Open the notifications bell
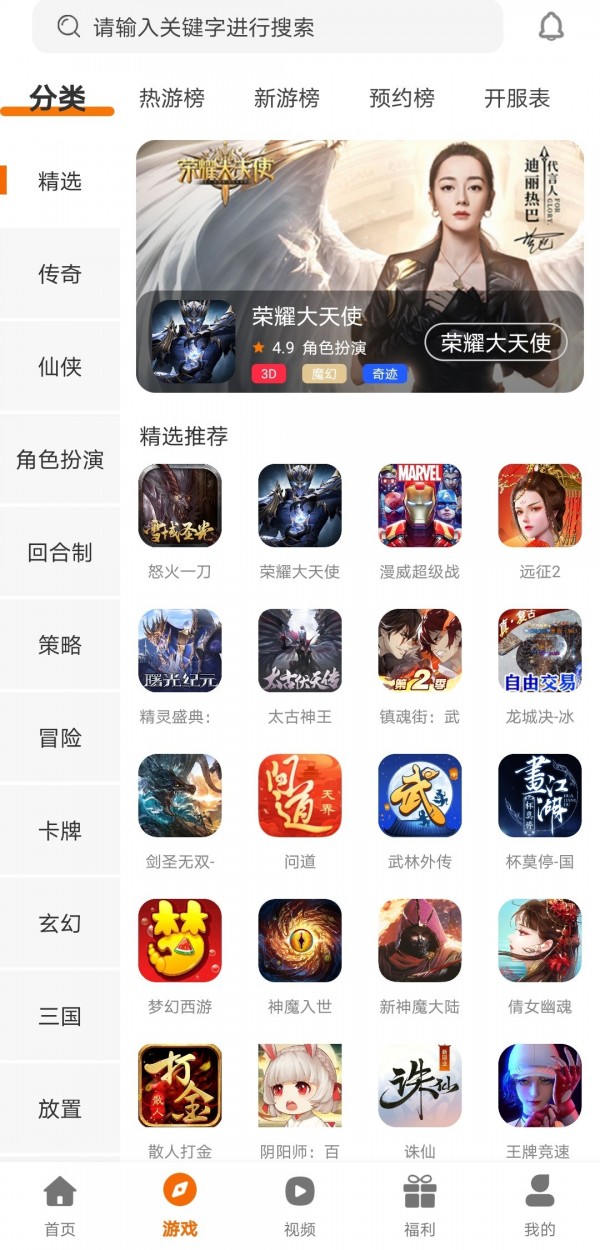Viewport: 600px width, 1250px height. (551, 27)
